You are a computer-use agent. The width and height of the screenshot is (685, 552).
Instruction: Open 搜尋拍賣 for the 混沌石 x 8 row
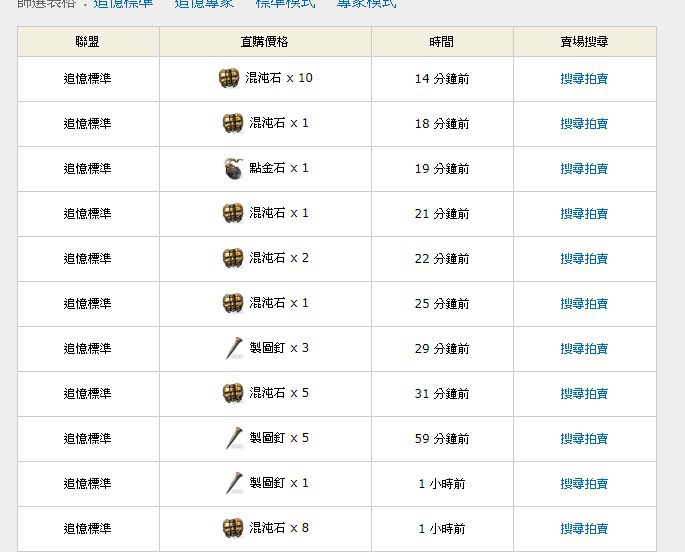point(584,528)
